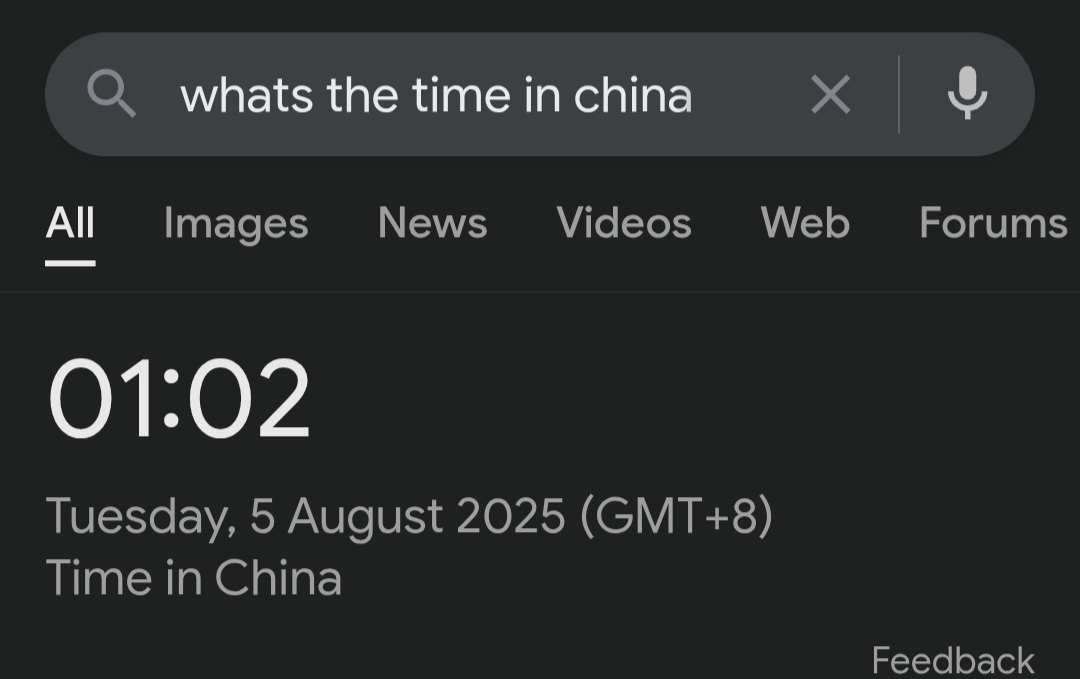Switch to the Web tab

[805, 223]
